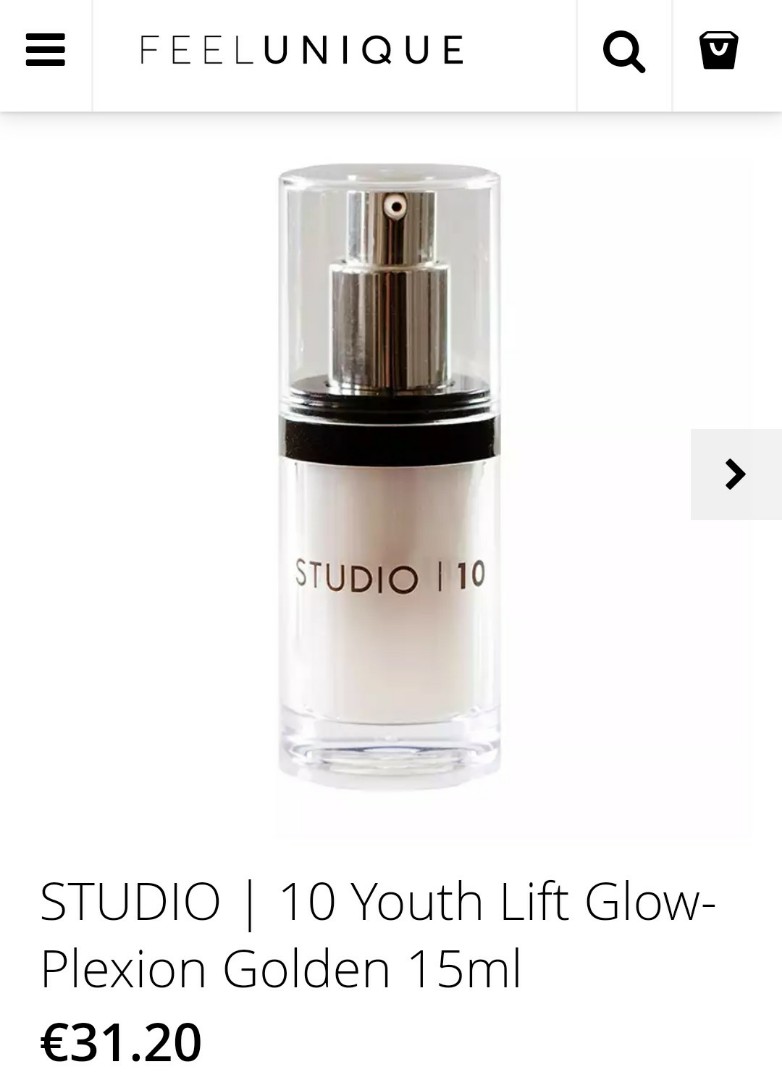The height and width of the screenshot is (1080, 782).
Task: Open the shopping bag
Action: coord(718,50)
